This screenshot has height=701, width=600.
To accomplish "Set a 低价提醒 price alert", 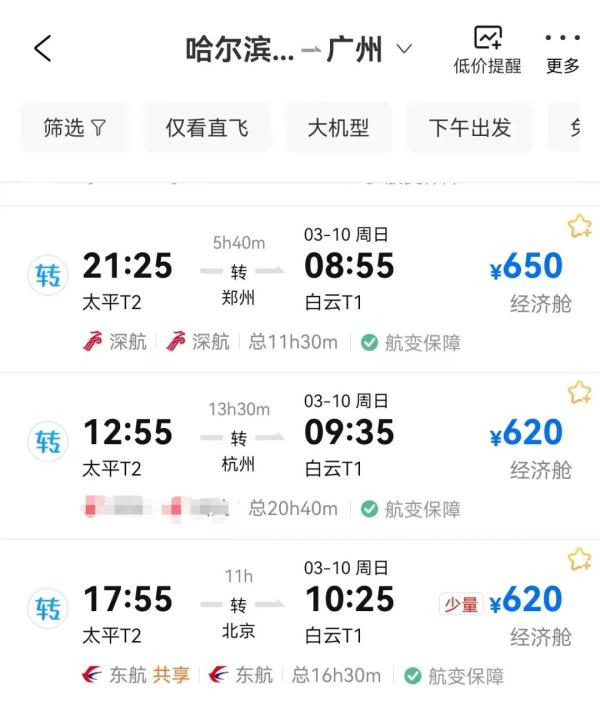I will click(487, 50).
